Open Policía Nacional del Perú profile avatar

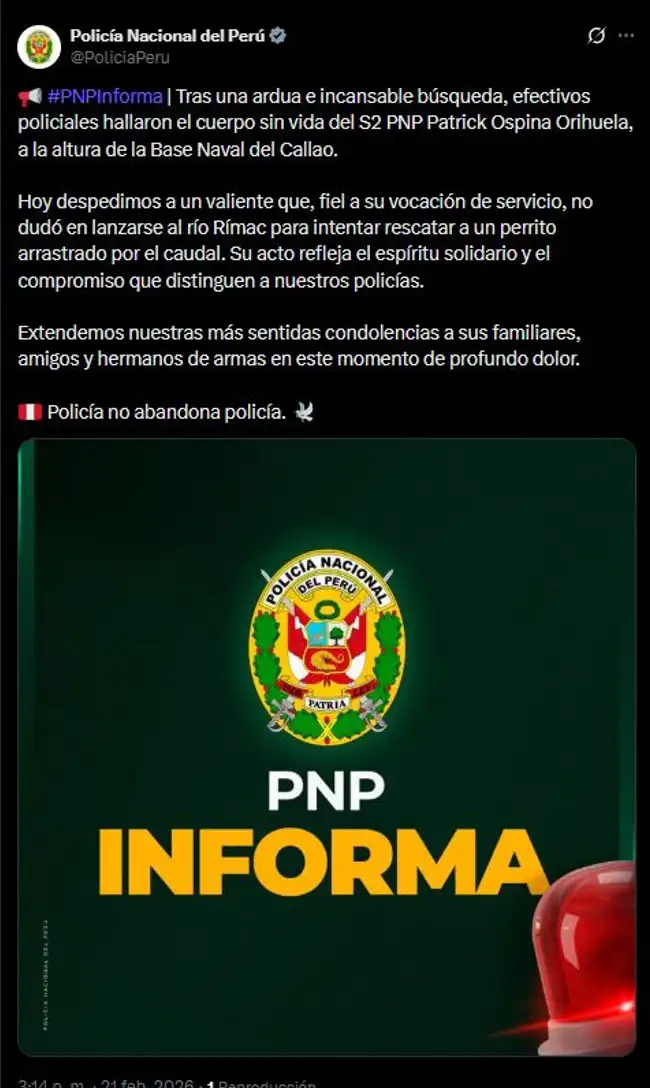tap(39, 47)
